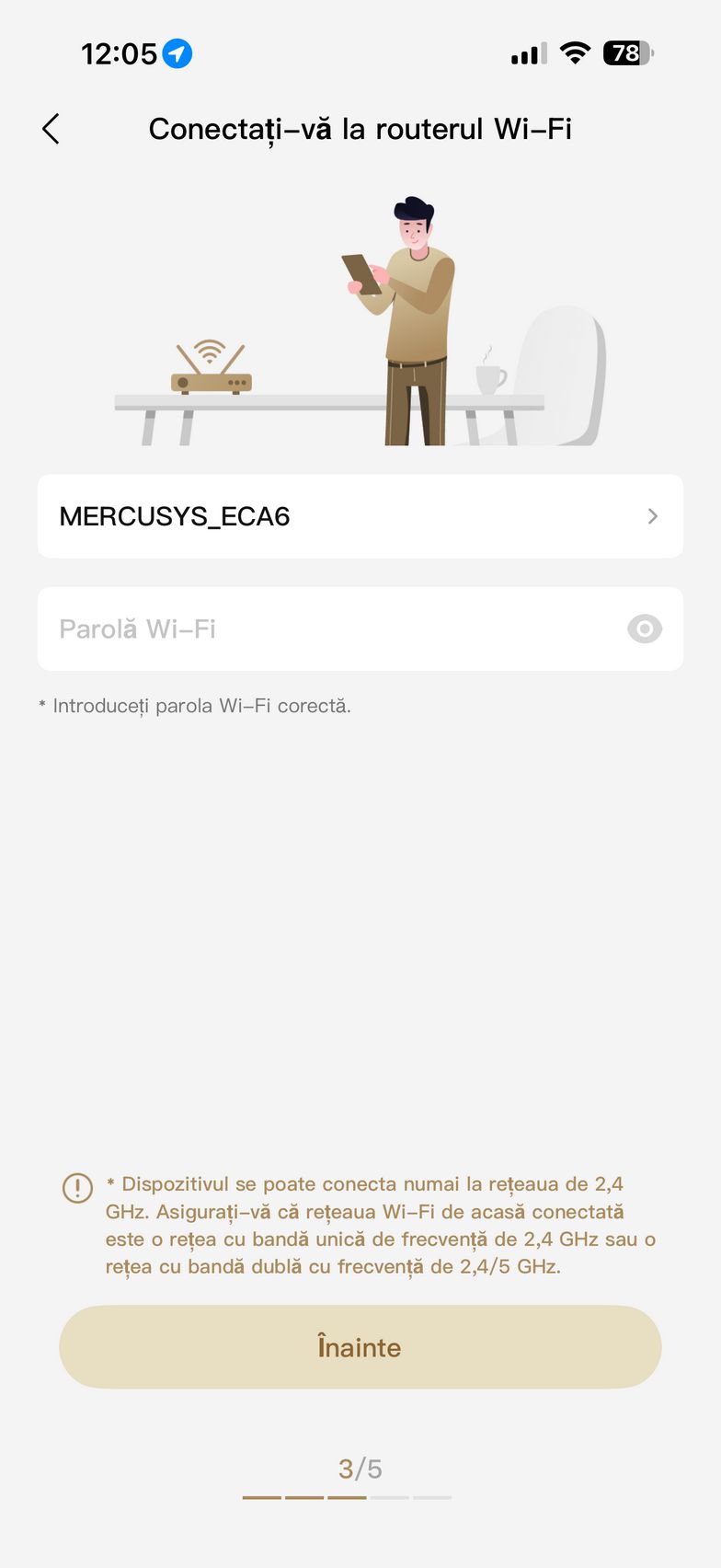This screenshot has width=721, height=1568.
Task: Toggle Wi-Fi password visibility eye
Action: 644,629
